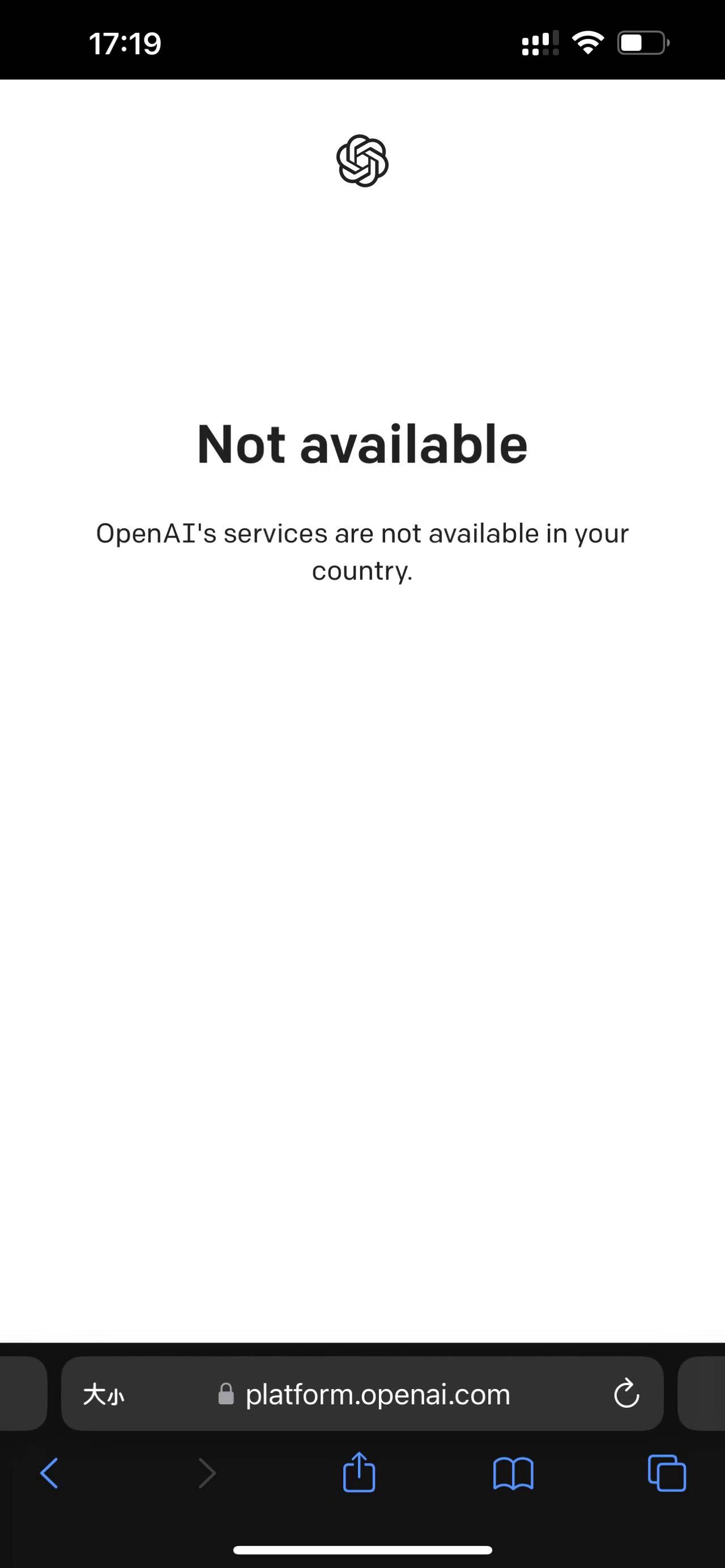The image size is (725, 1568).
Task: Reload the platform.openai.com page
Action: pyautogui.click(x=626, y=1393)
